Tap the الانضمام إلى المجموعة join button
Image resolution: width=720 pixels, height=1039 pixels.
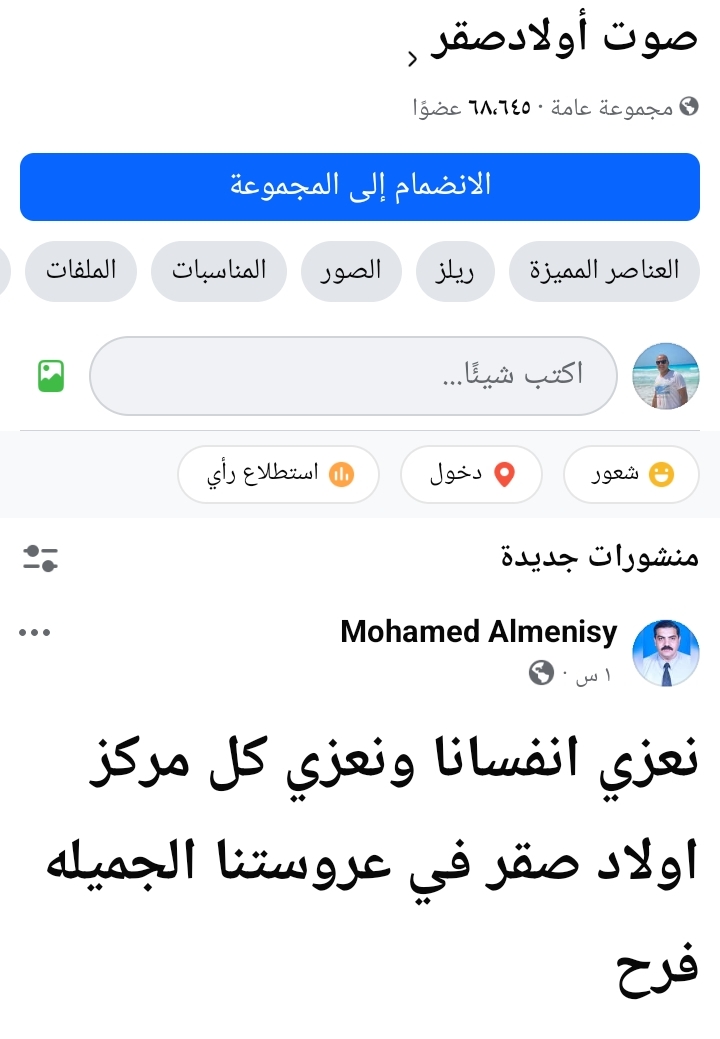[x=360, y=187]
